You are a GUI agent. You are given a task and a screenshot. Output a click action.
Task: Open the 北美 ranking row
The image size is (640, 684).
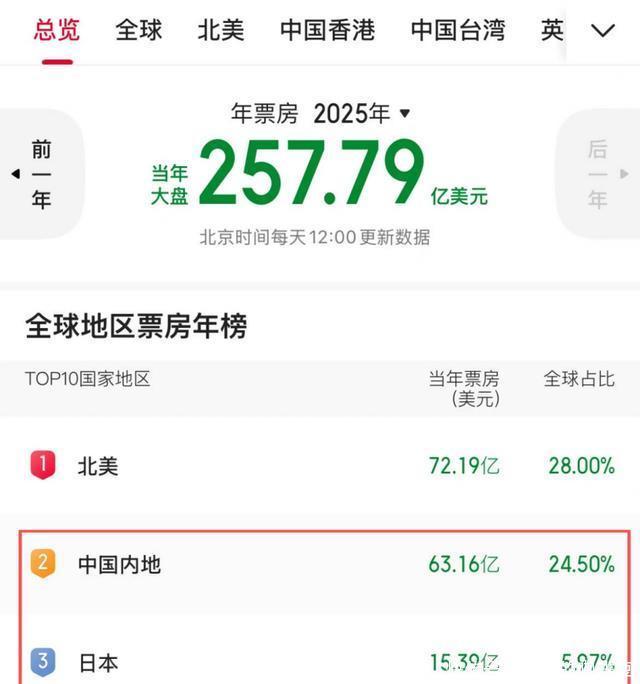pyautogui.click(x=320, y=465)
